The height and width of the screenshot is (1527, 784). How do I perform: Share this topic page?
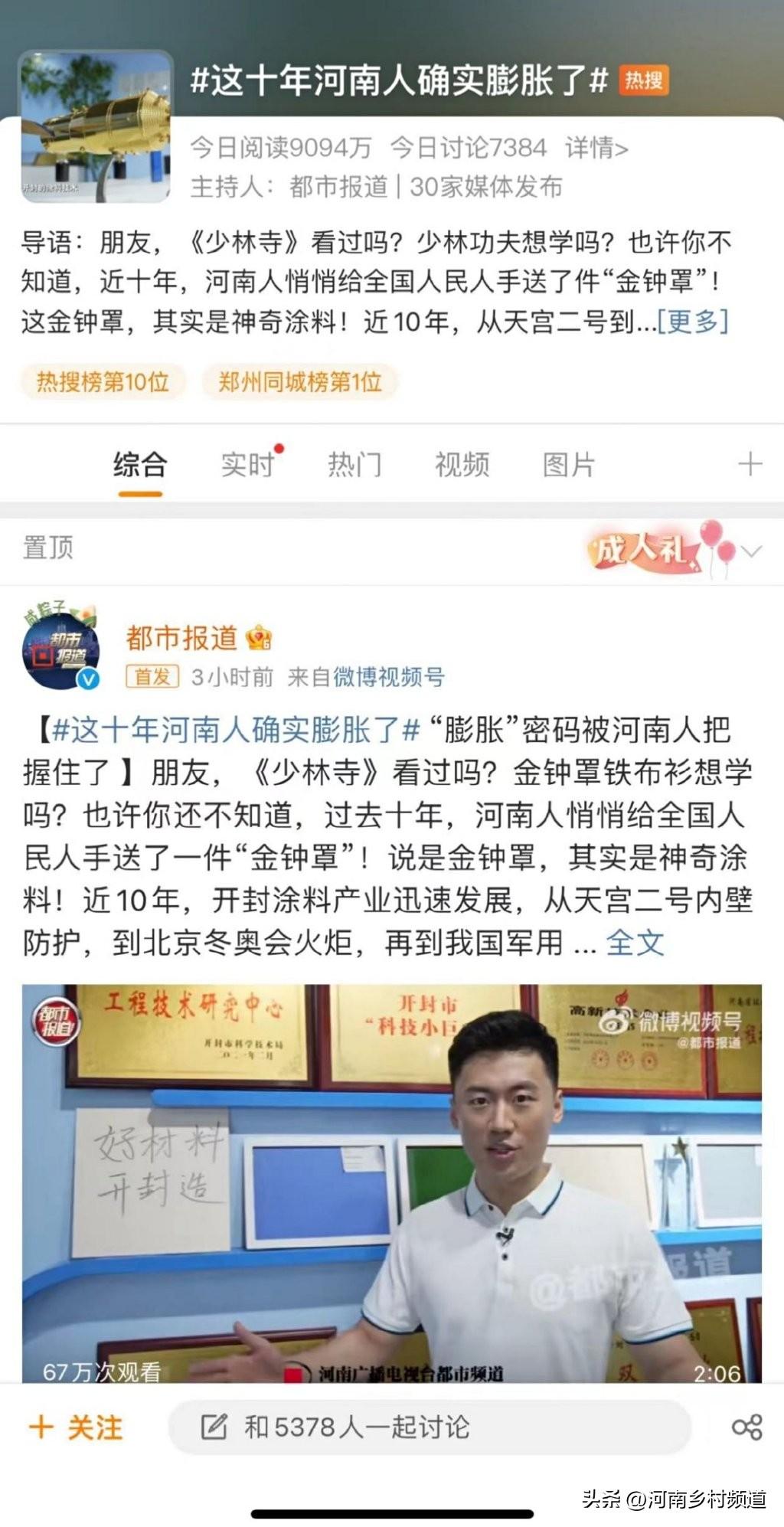(x=746, y=1427)
